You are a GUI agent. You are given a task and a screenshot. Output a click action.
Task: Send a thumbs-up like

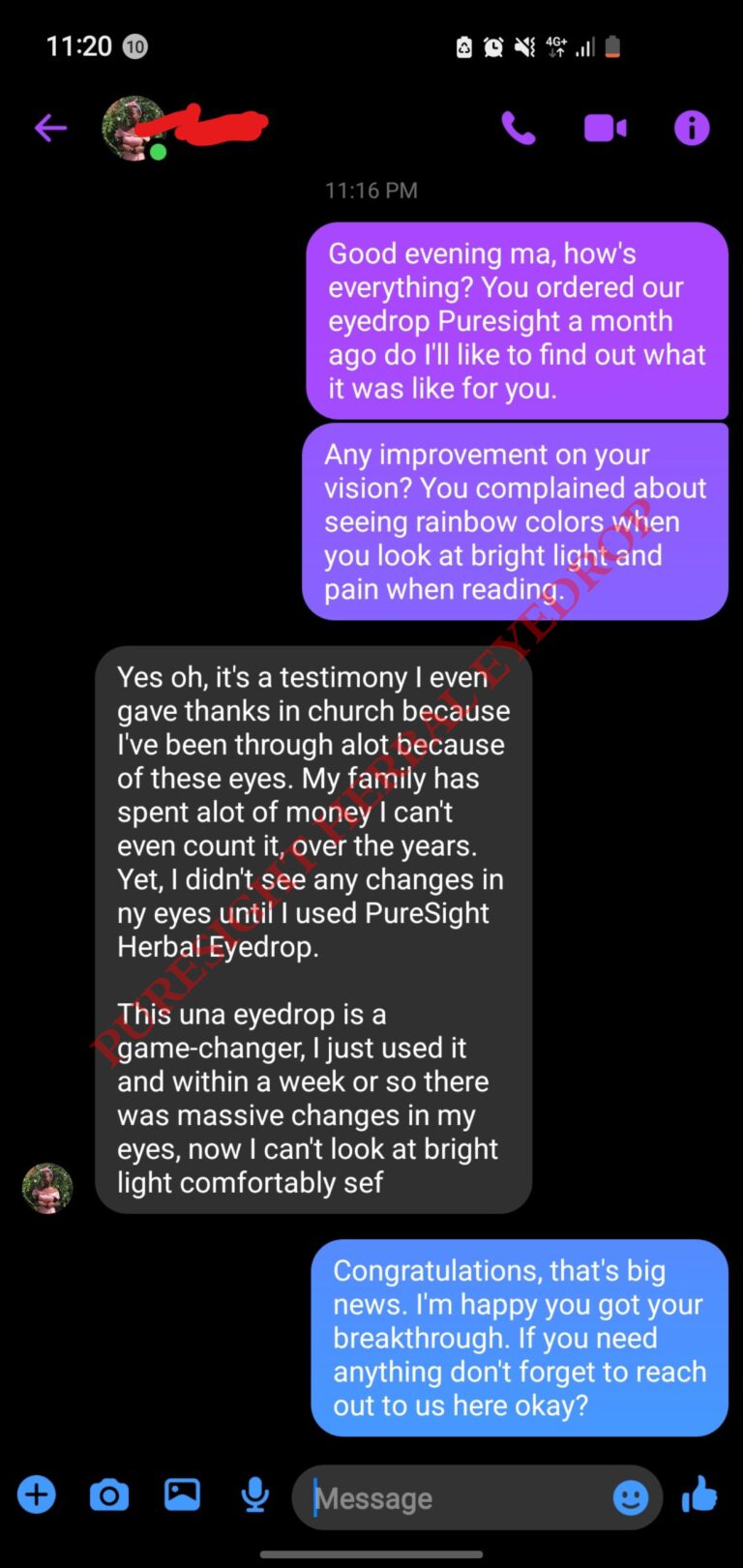(699, 1495)
